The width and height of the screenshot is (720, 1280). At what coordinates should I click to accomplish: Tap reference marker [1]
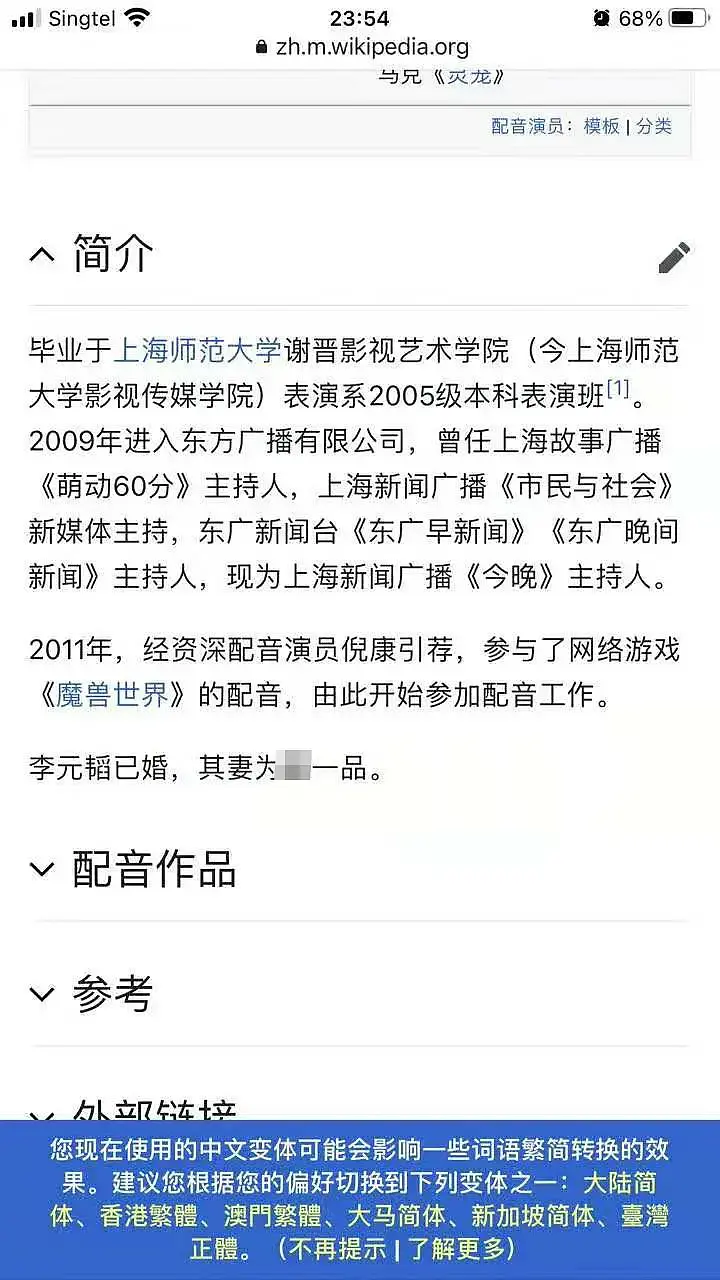[613, 386]
